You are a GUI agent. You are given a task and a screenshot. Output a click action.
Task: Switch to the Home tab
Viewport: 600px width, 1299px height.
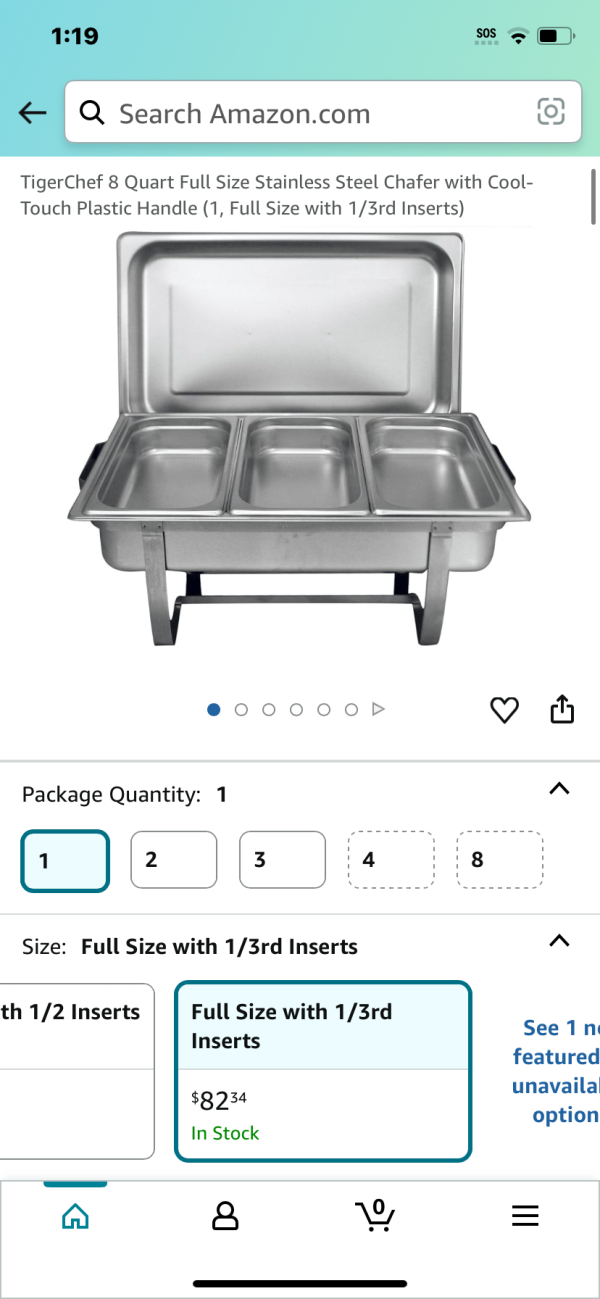click(75, 1216)
